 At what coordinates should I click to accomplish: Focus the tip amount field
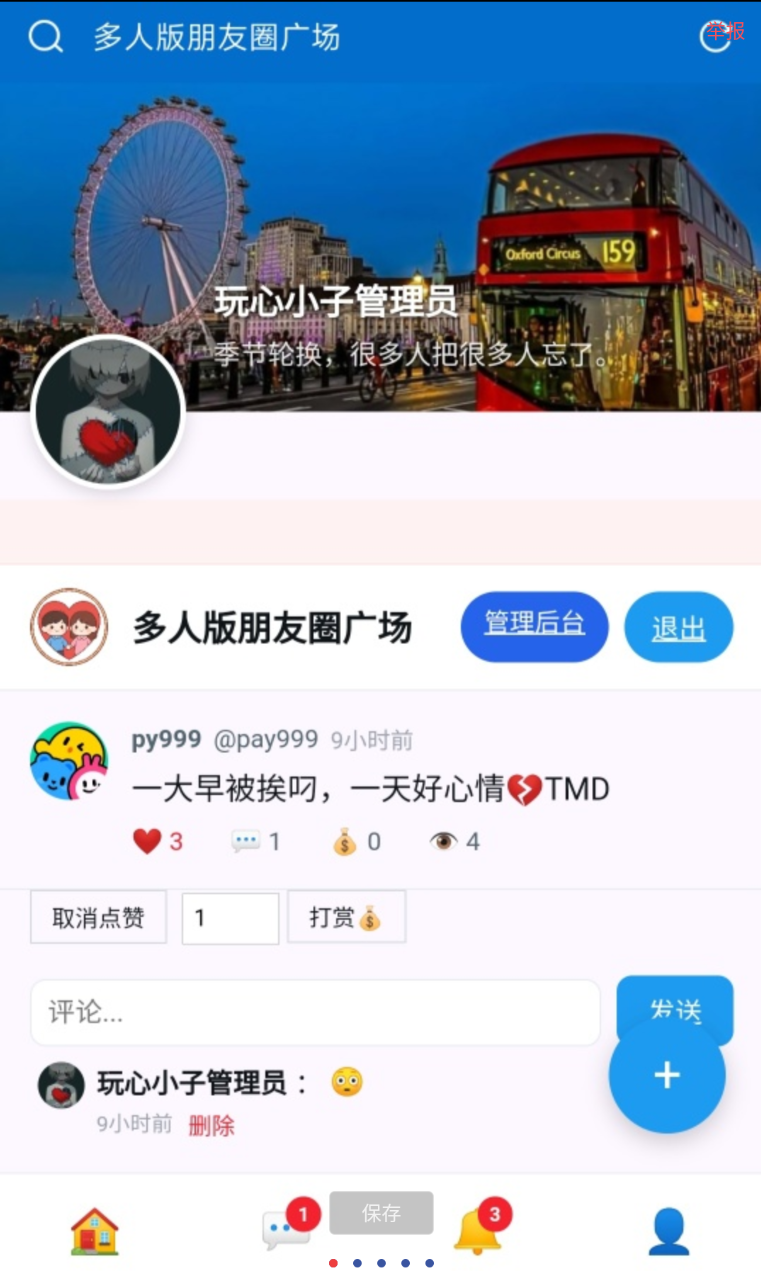tap(230, 917)
